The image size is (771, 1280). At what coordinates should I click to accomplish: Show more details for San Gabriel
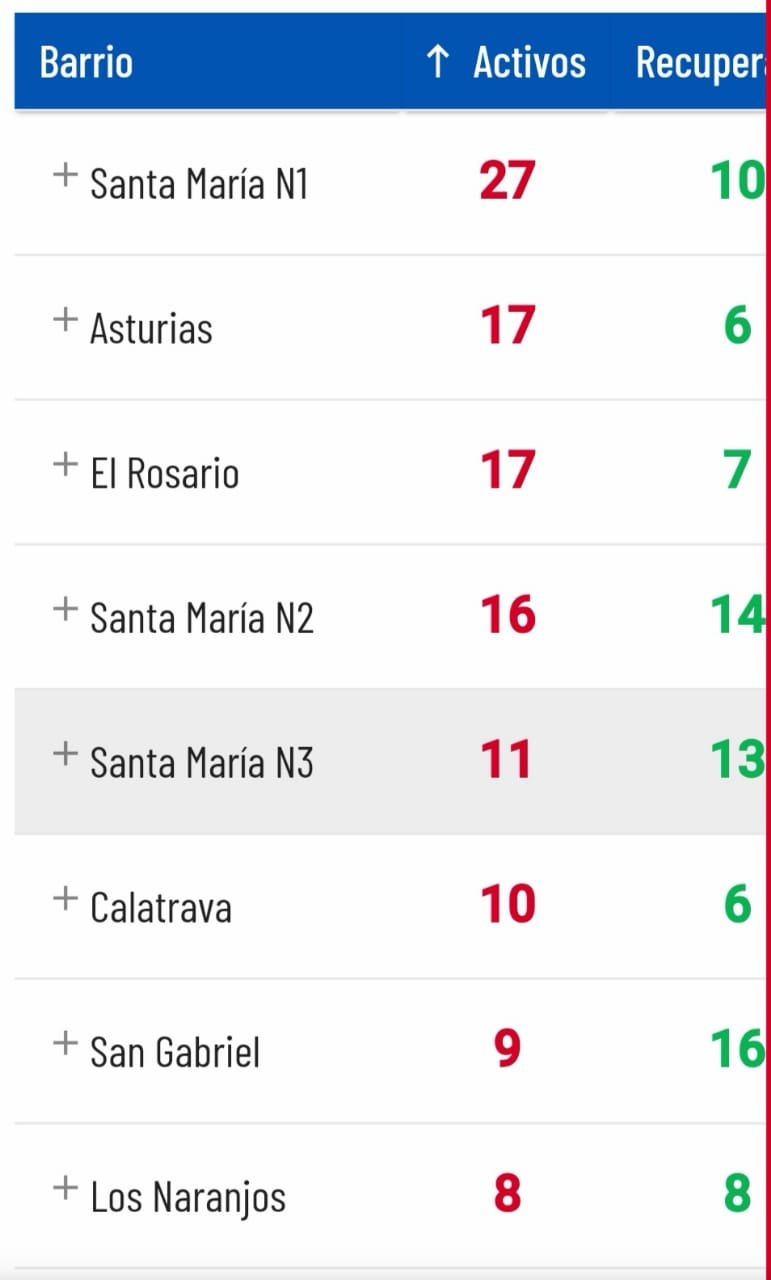(x=65, y=1043)
